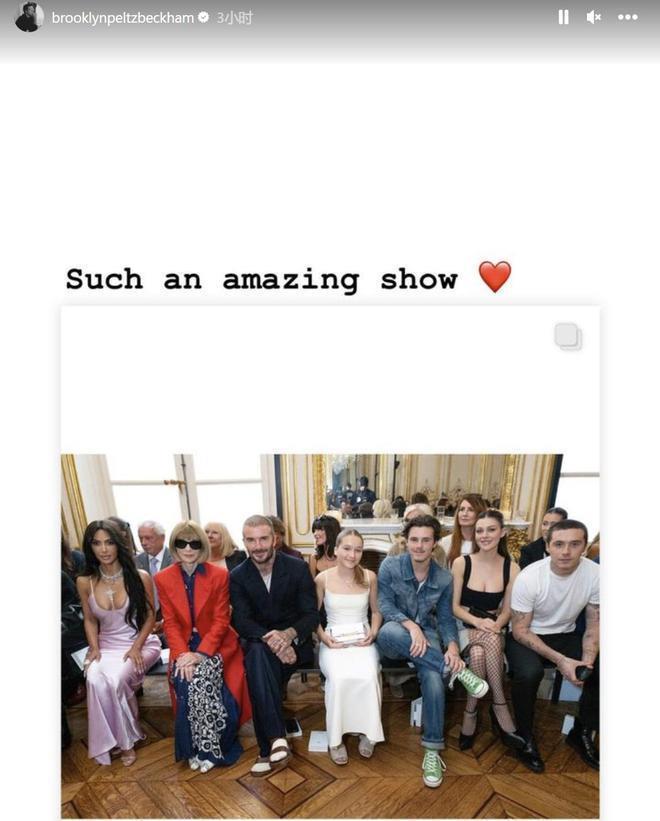Pause the story playback
This screenshot has height=821, width=660.
click(563, 17)
